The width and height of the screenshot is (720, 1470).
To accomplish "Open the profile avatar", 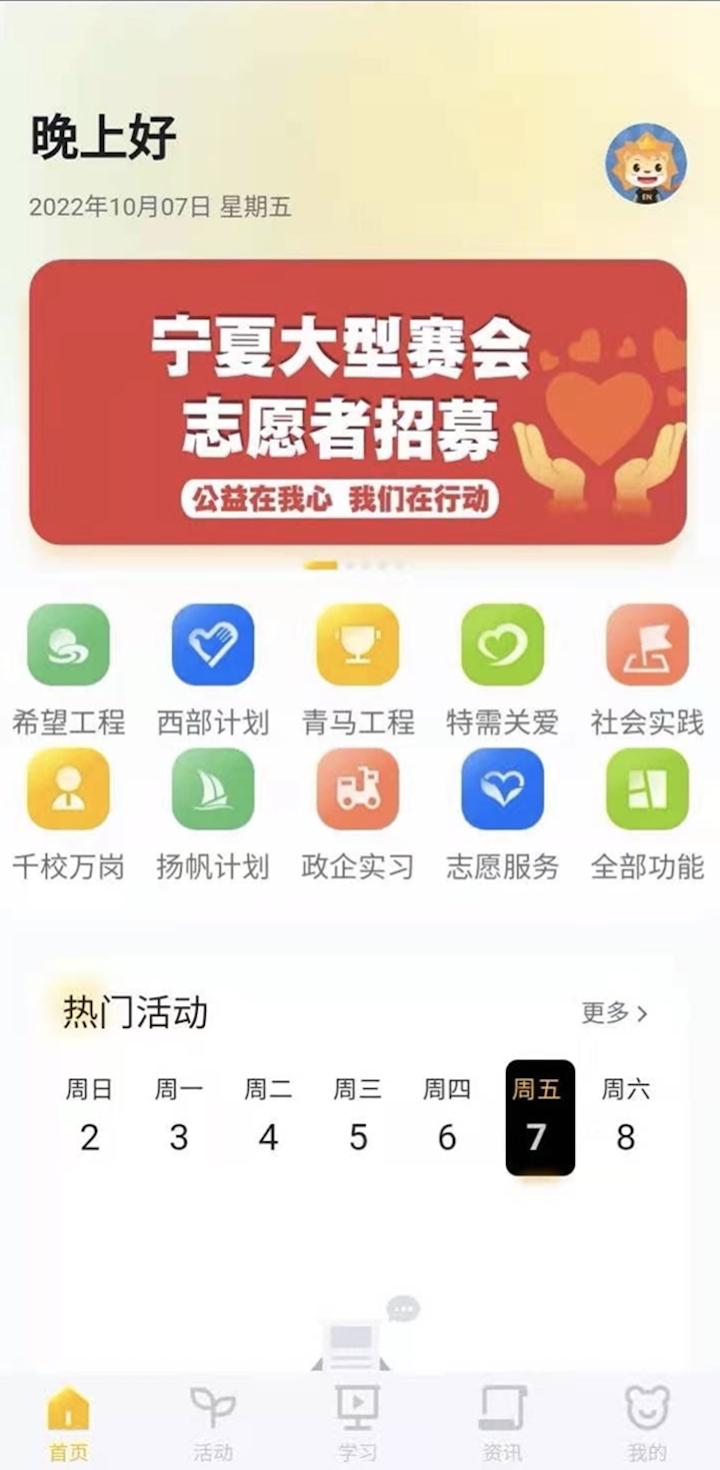I will pos(646,163).
